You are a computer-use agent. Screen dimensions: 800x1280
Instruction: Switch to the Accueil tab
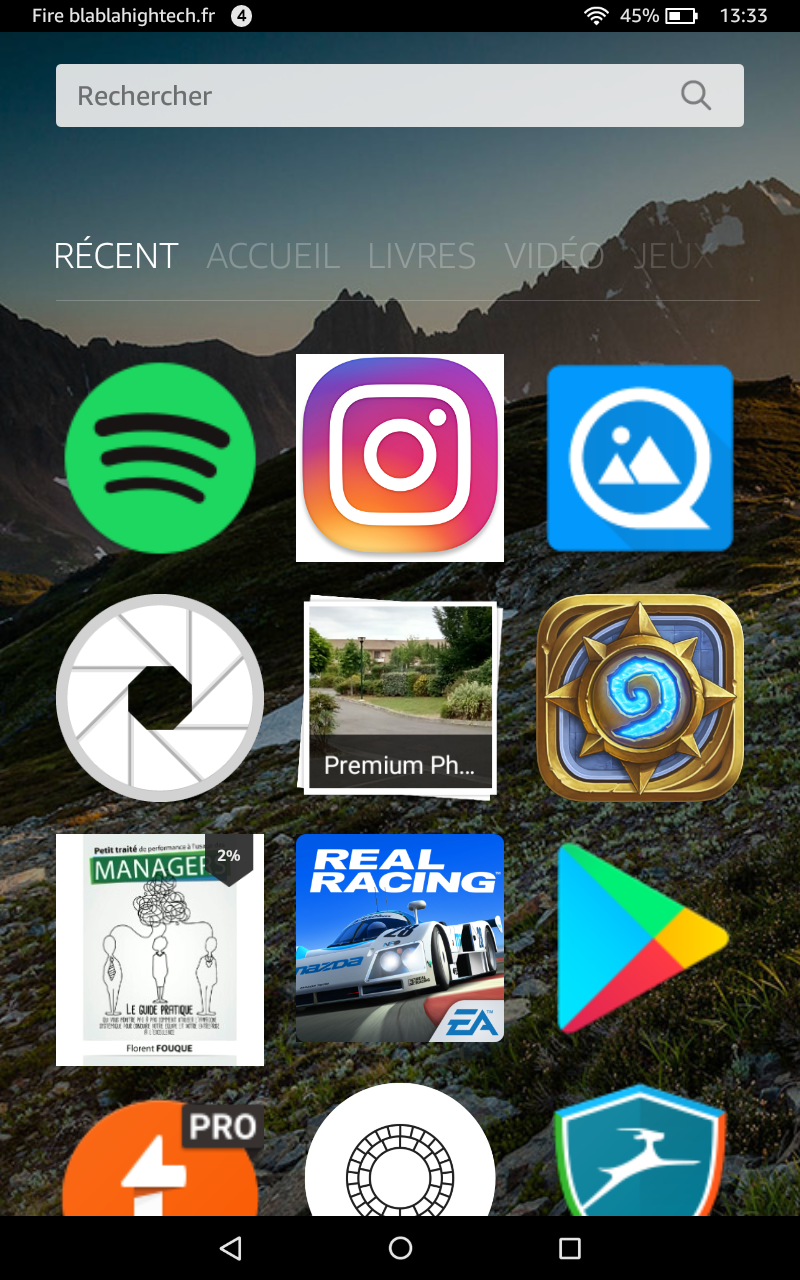[273, 256]
